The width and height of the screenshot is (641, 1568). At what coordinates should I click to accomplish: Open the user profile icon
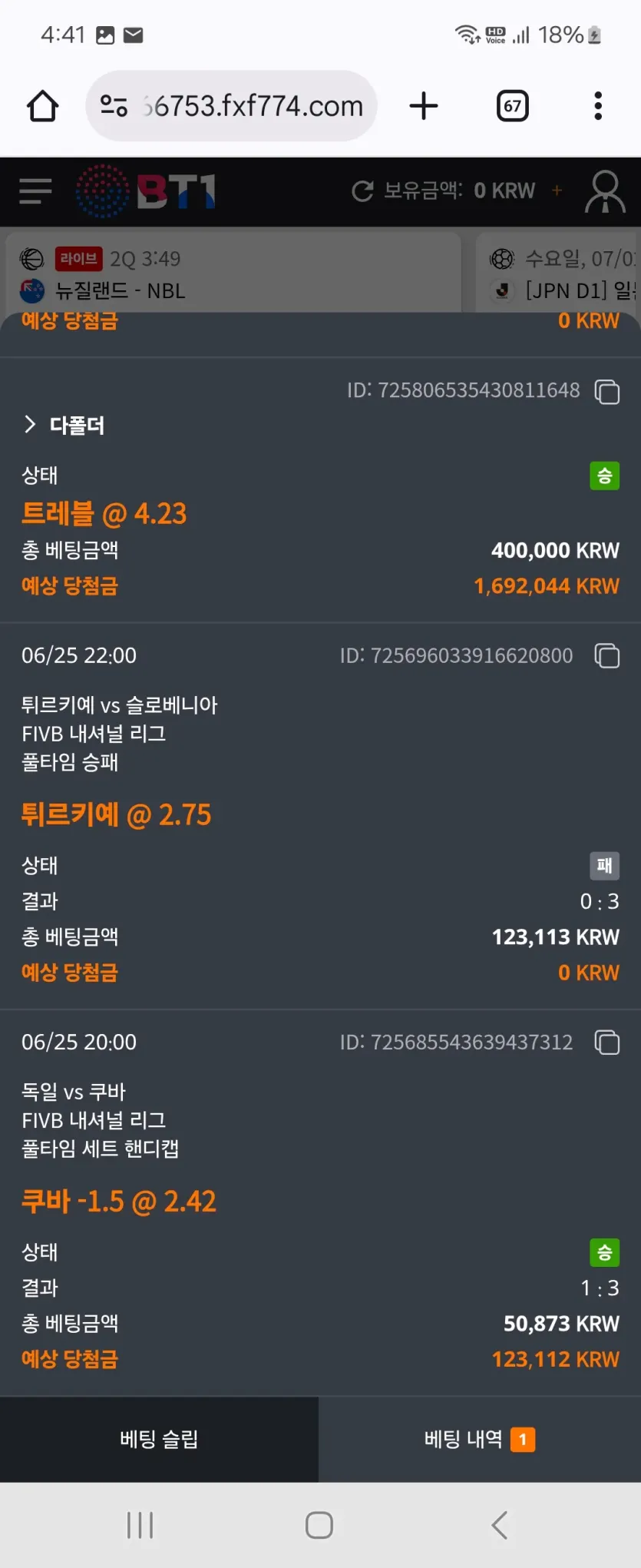tap(605, 191)
